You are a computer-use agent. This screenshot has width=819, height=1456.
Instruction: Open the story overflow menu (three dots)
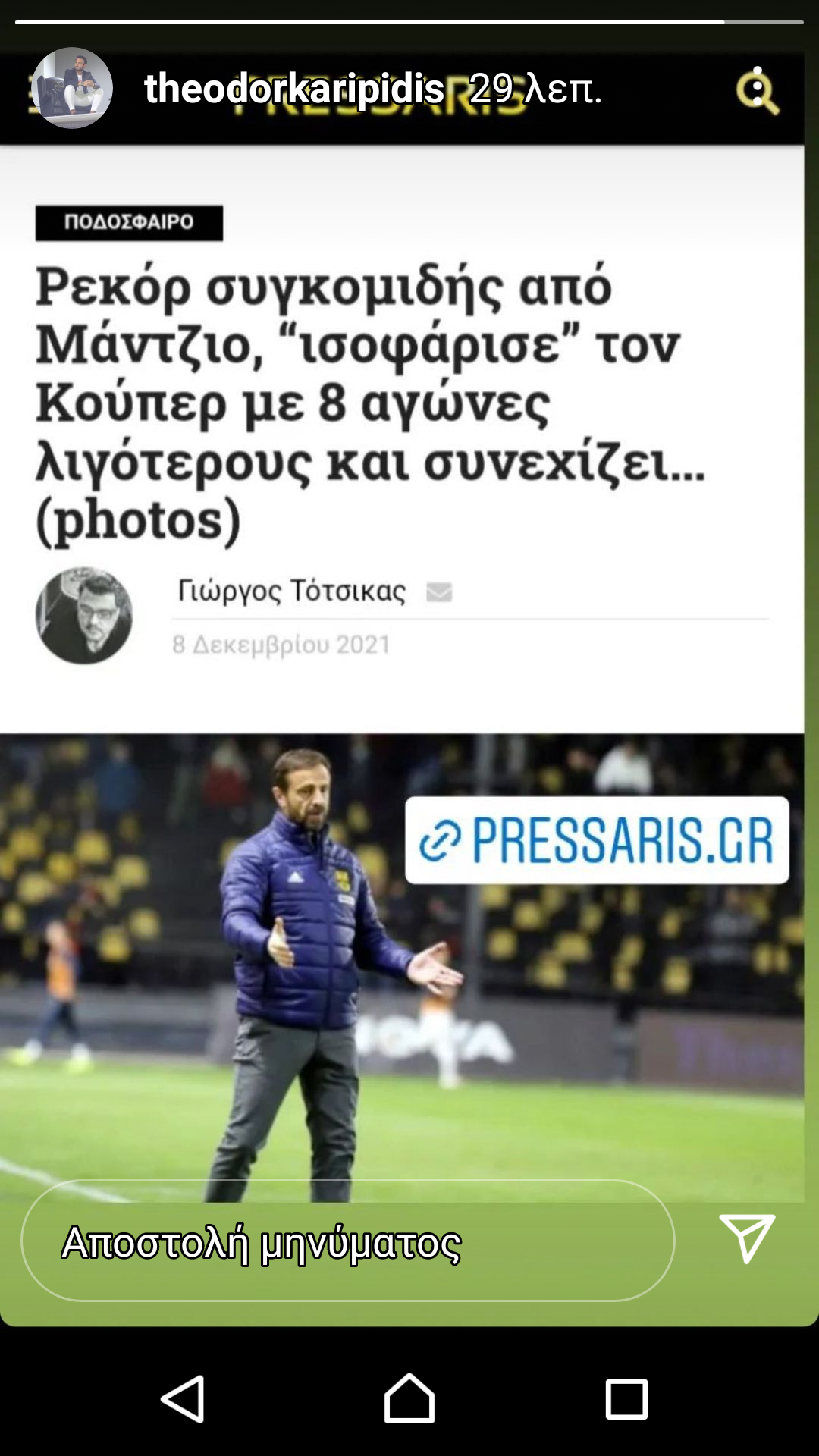click(757, 89)
